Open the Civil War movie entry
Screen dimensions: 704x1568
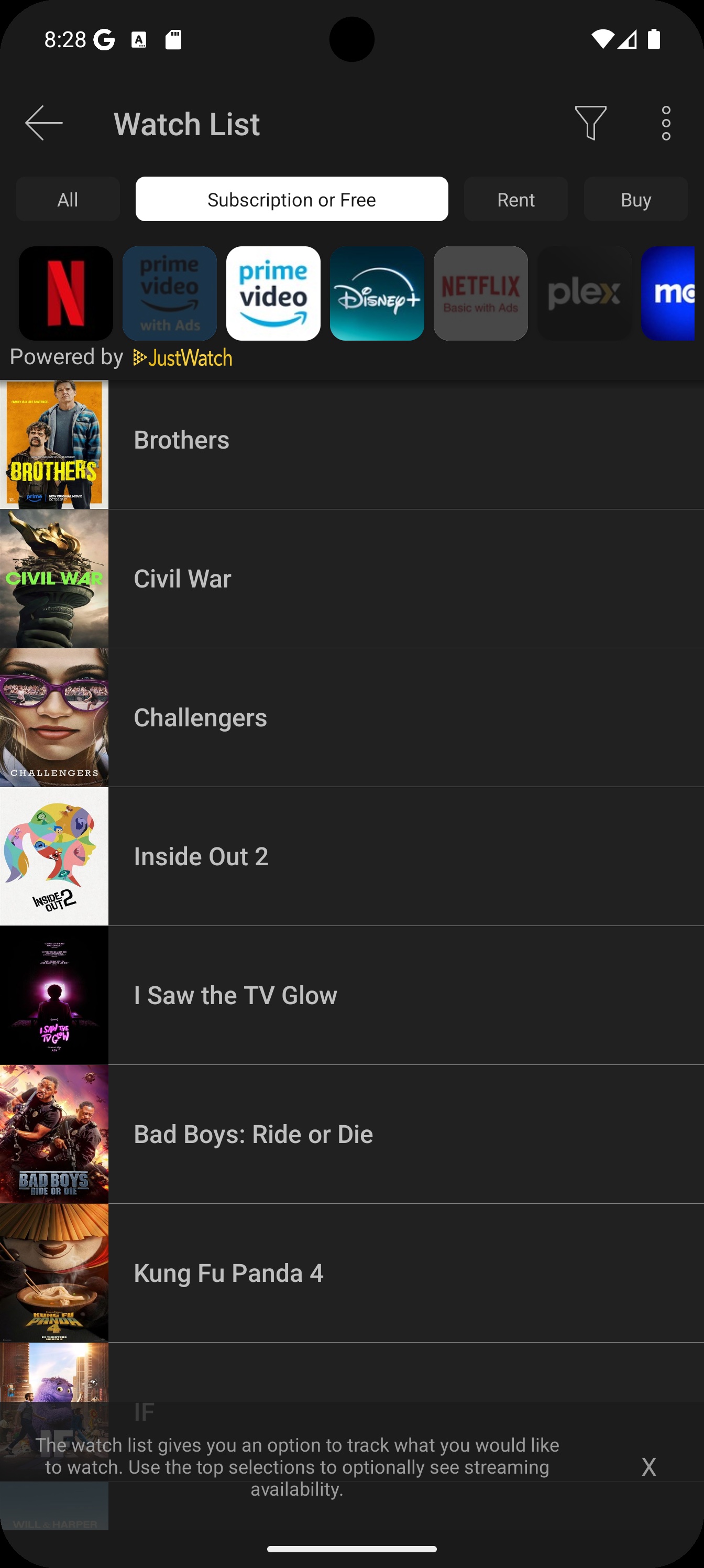pyautogui.click(x=351, y=579)
